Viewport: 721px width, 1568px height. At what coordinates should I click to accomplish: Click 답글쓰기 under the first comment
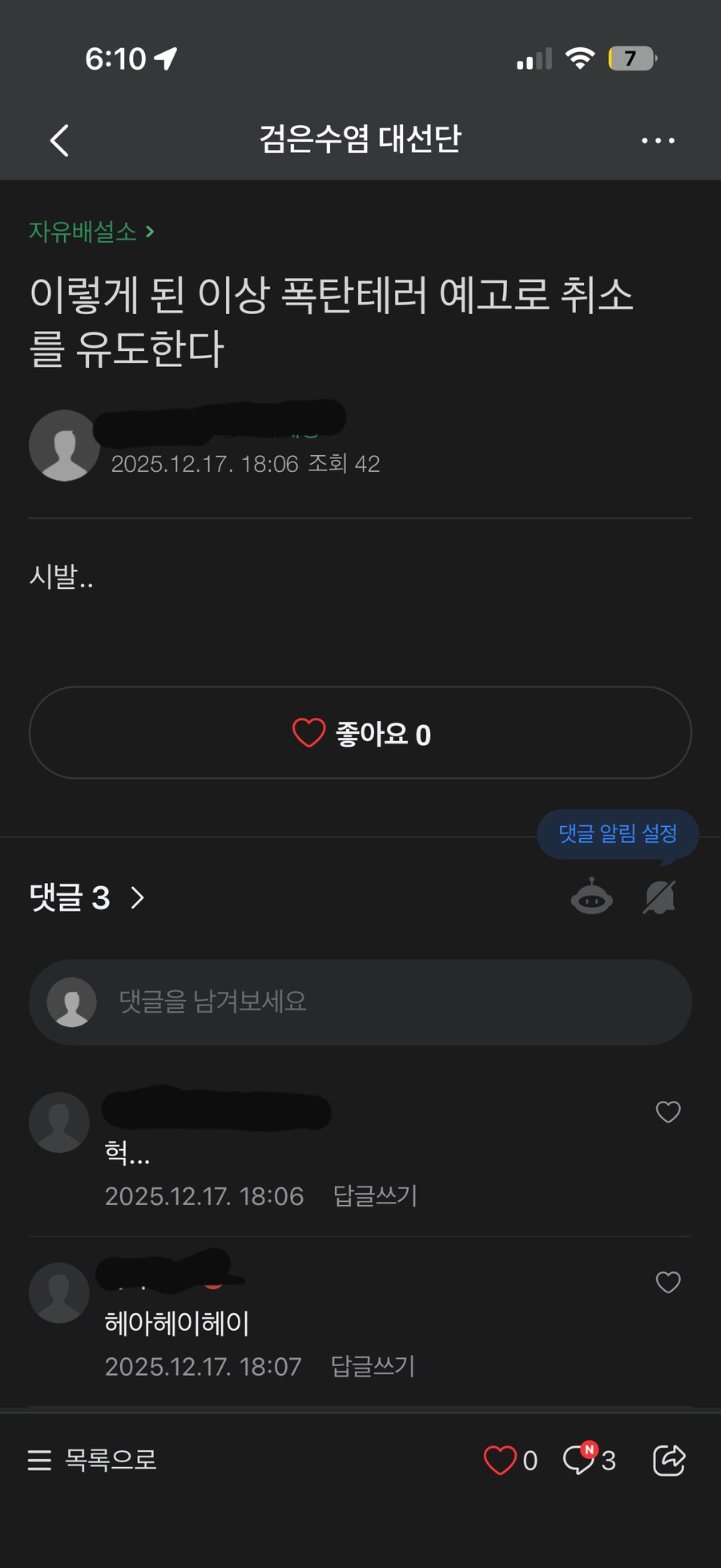tap(375, 1195)
